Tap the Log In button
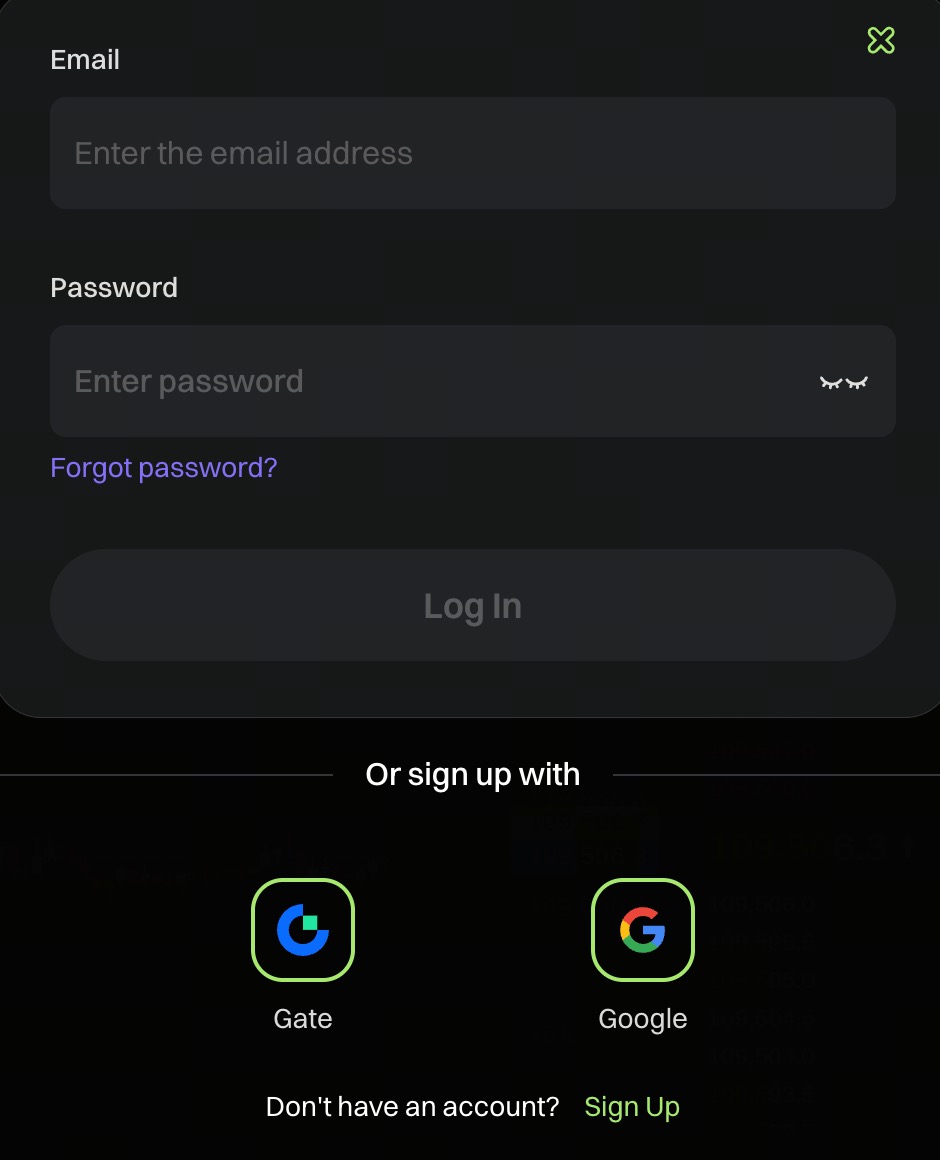 click(x=472, y=605)
